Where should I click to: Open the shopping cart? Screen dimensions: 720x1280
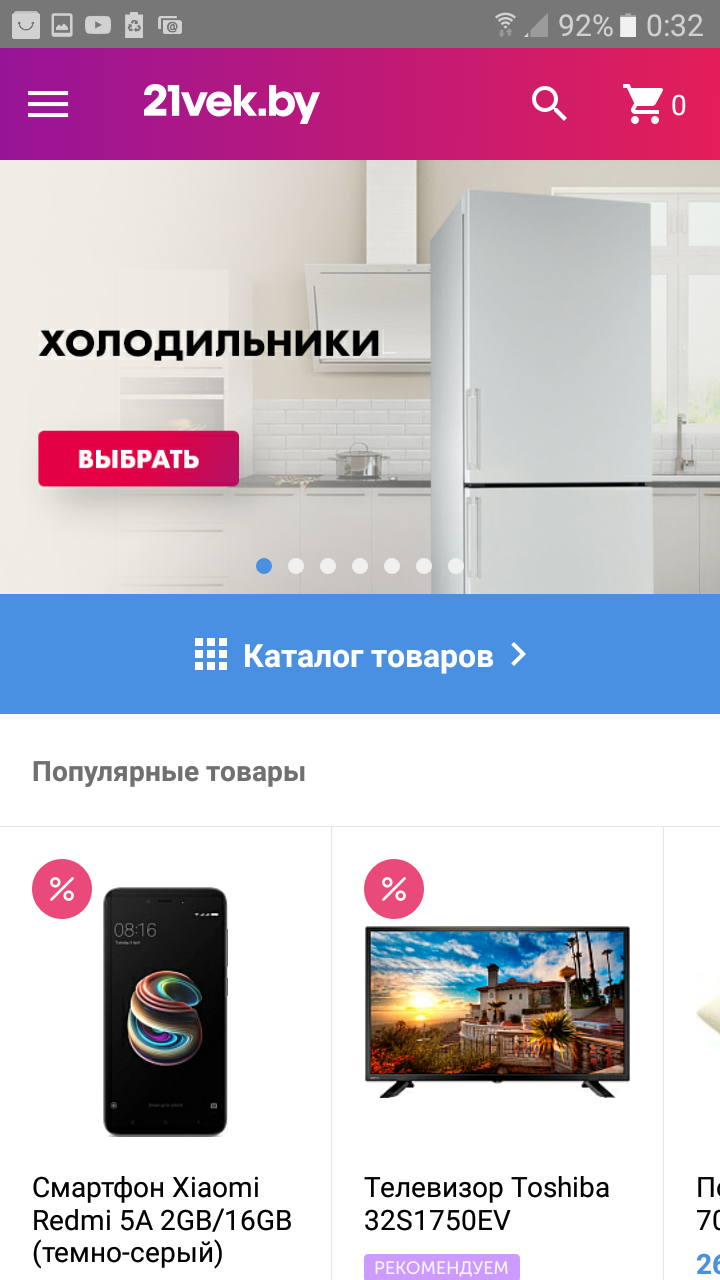654,104
